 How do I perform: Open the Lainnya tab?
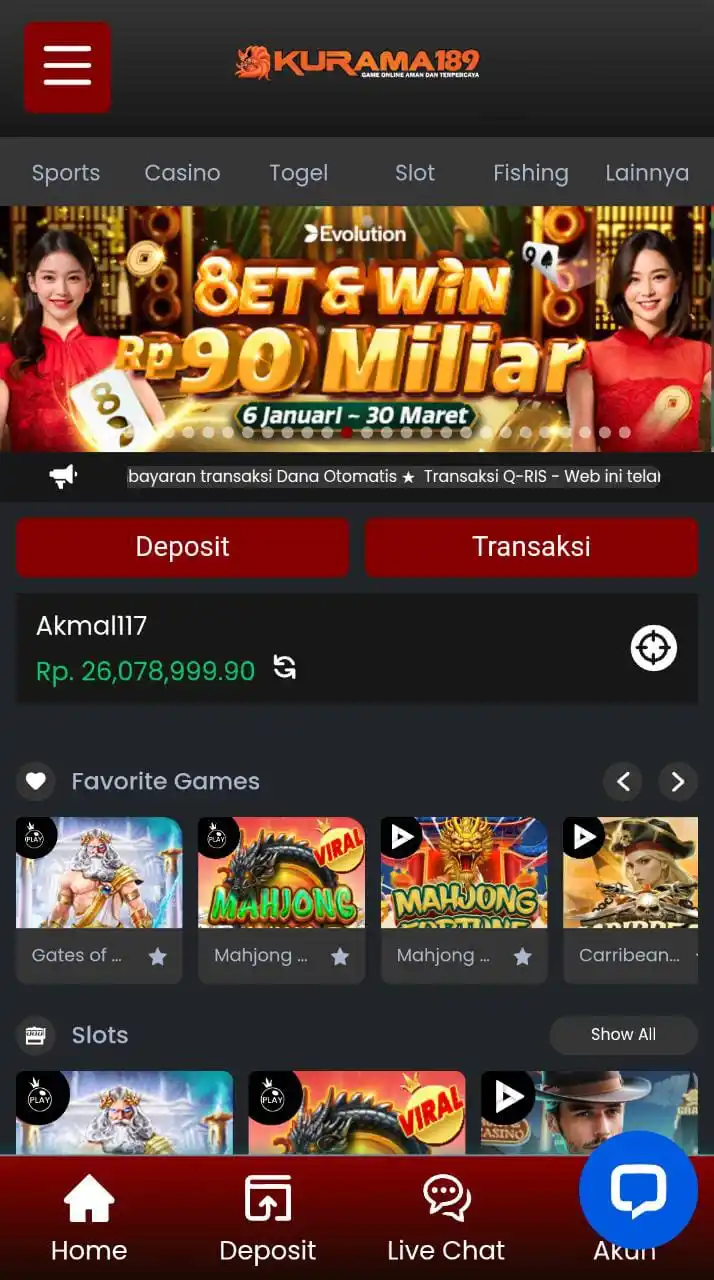[x=646, y=173]
